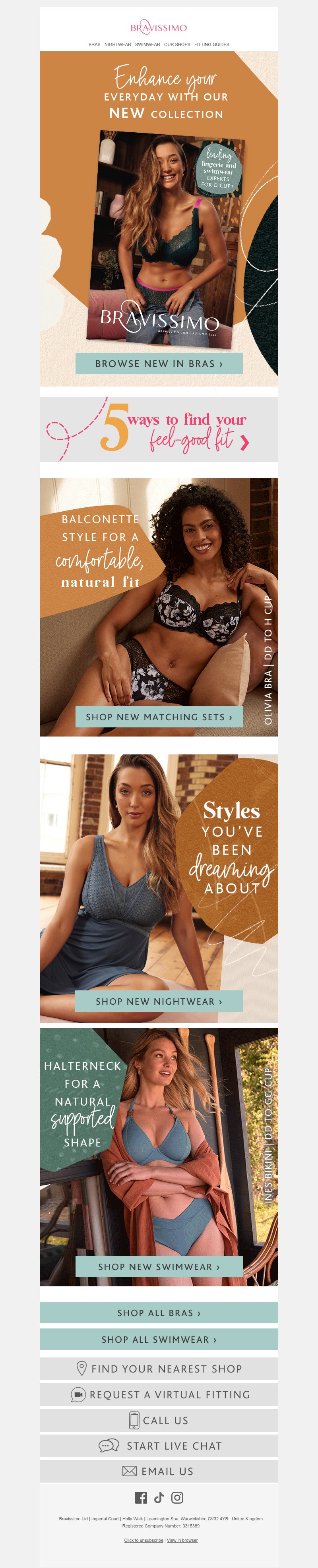Tap Shop New Matching Sets button
The image size is (318, 1568).
coord(159,717)
